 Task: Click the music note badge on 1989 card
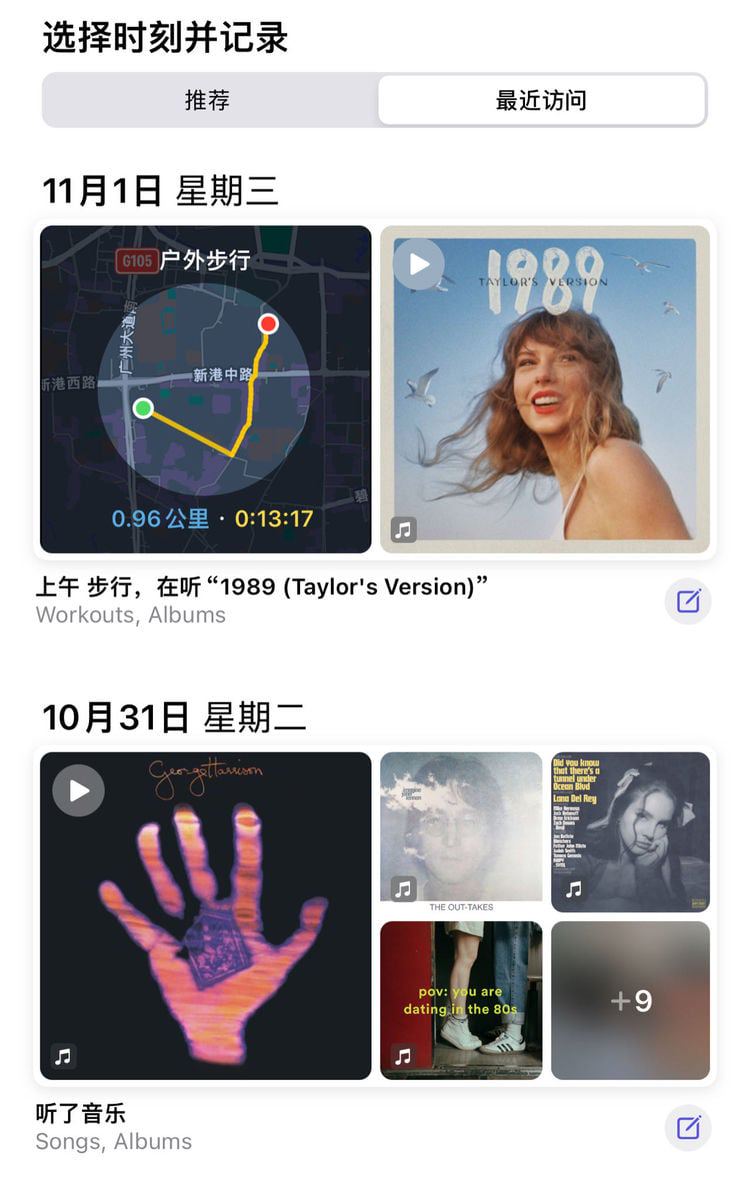click(x=404, y=530)
